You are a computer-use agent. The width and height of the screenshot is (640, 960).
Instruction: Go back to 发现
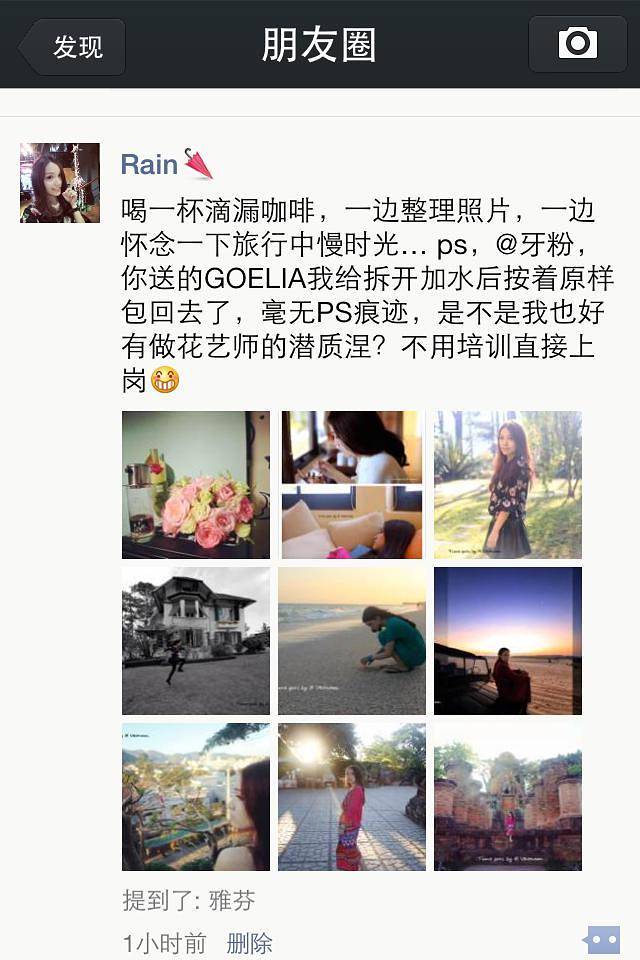click(73, 46)
